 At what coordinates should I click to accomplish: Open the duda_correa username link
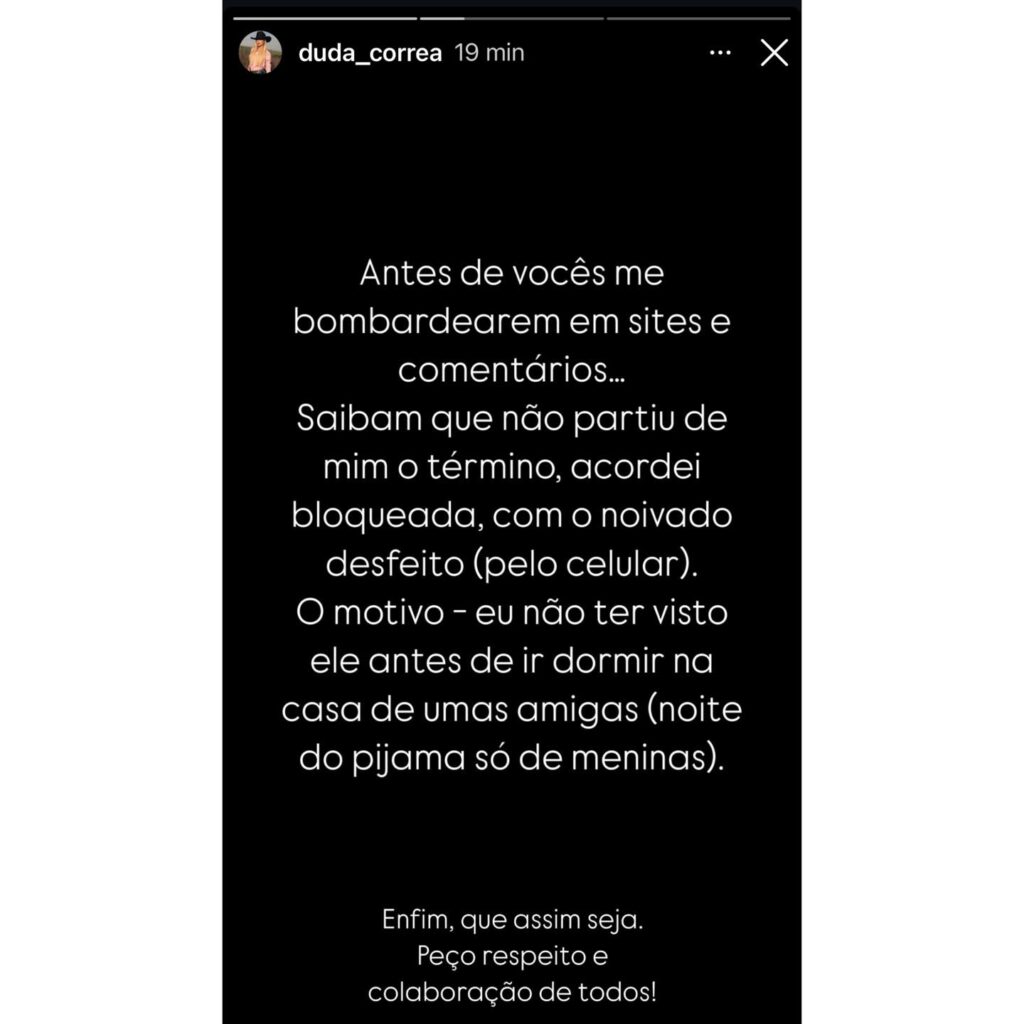pos(370,53)
